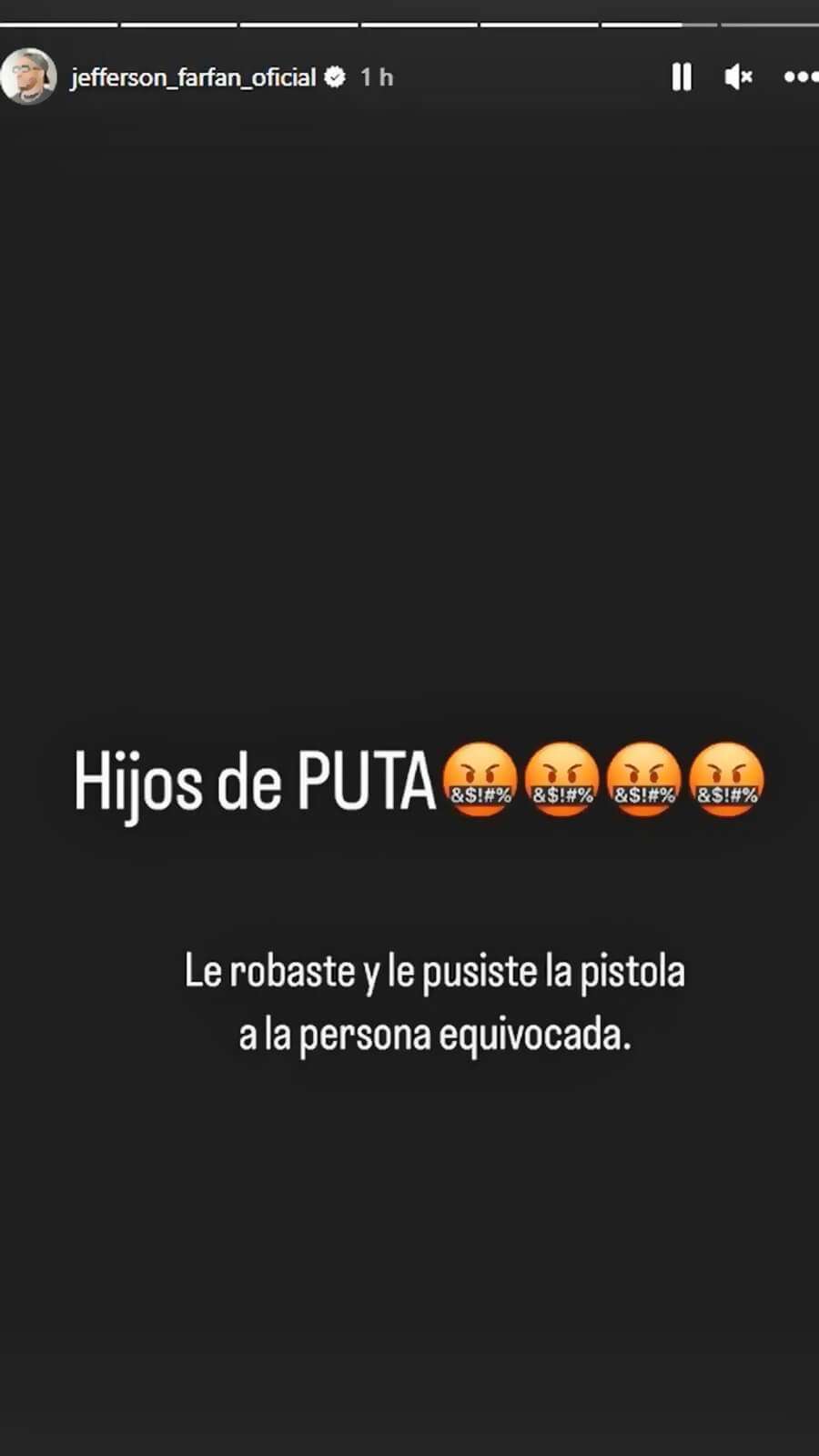Open jefferson_farfan_oficial profile picture

click(x=28, y=76)
